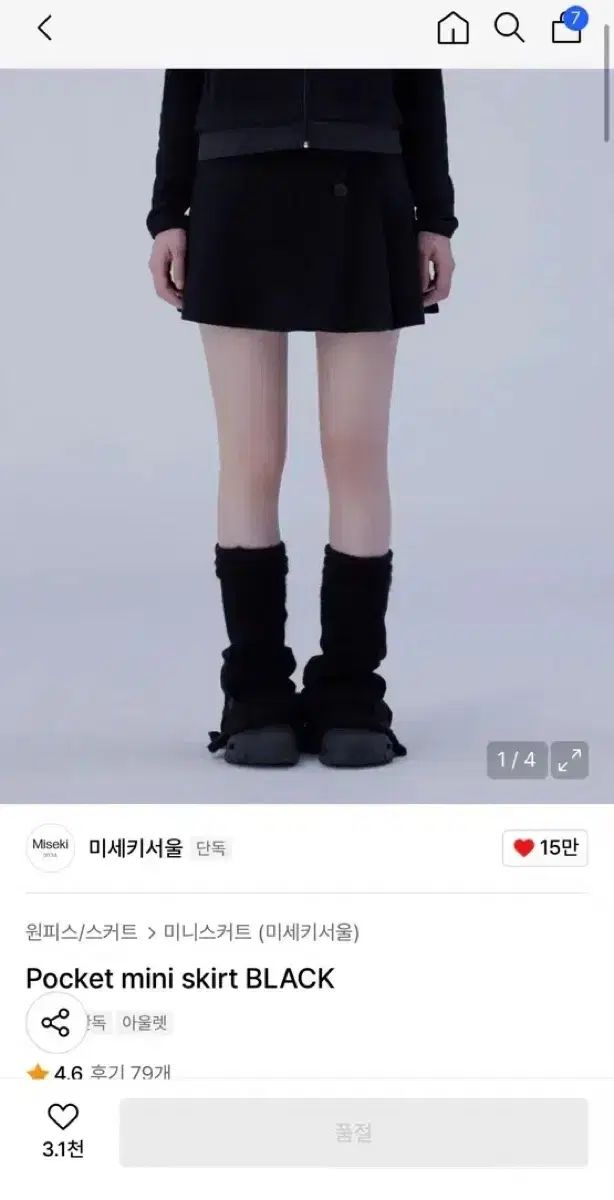Open the shopping bag with 7 items
614x1200 pixels.
tap(567, 28)
